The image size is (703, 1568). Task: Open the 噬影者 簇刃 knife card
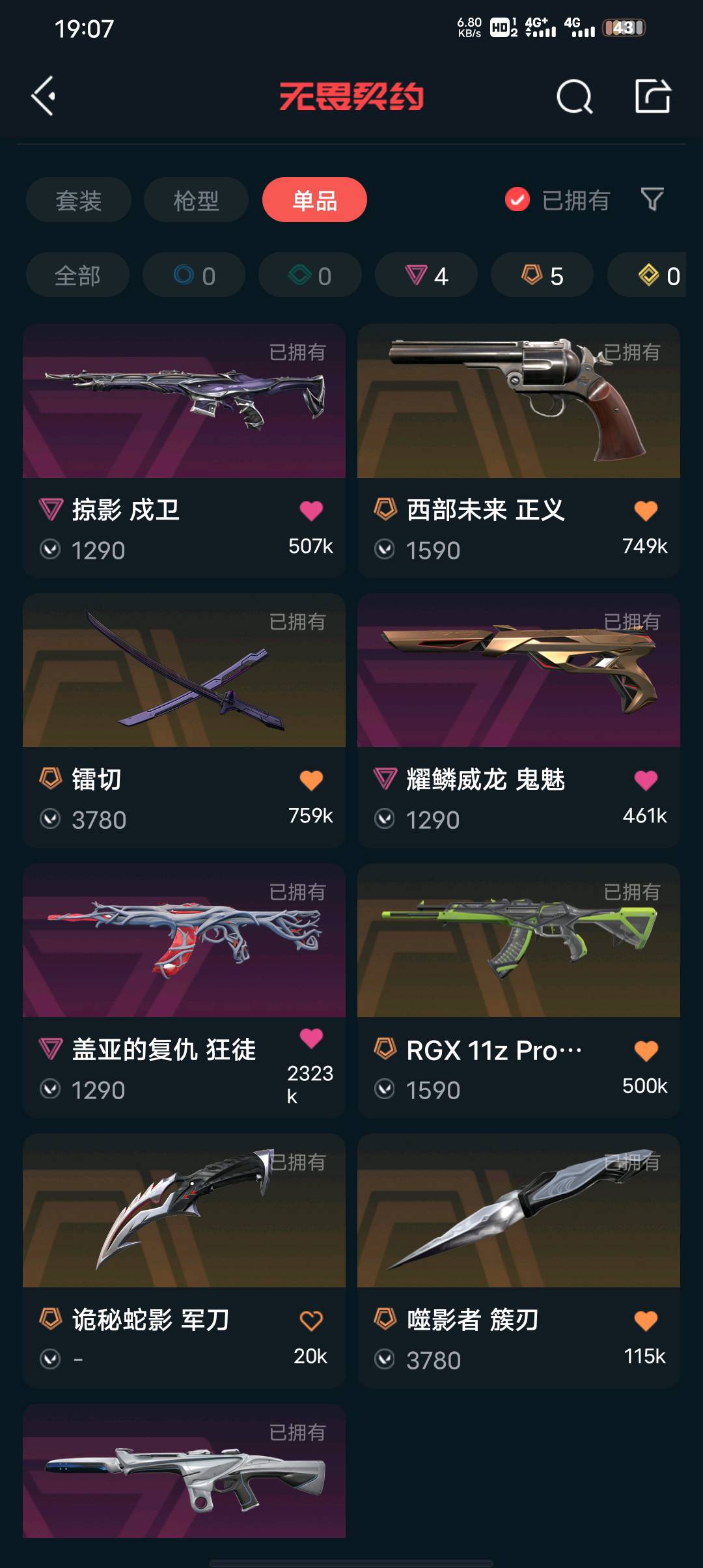(x=518, y=1212)
